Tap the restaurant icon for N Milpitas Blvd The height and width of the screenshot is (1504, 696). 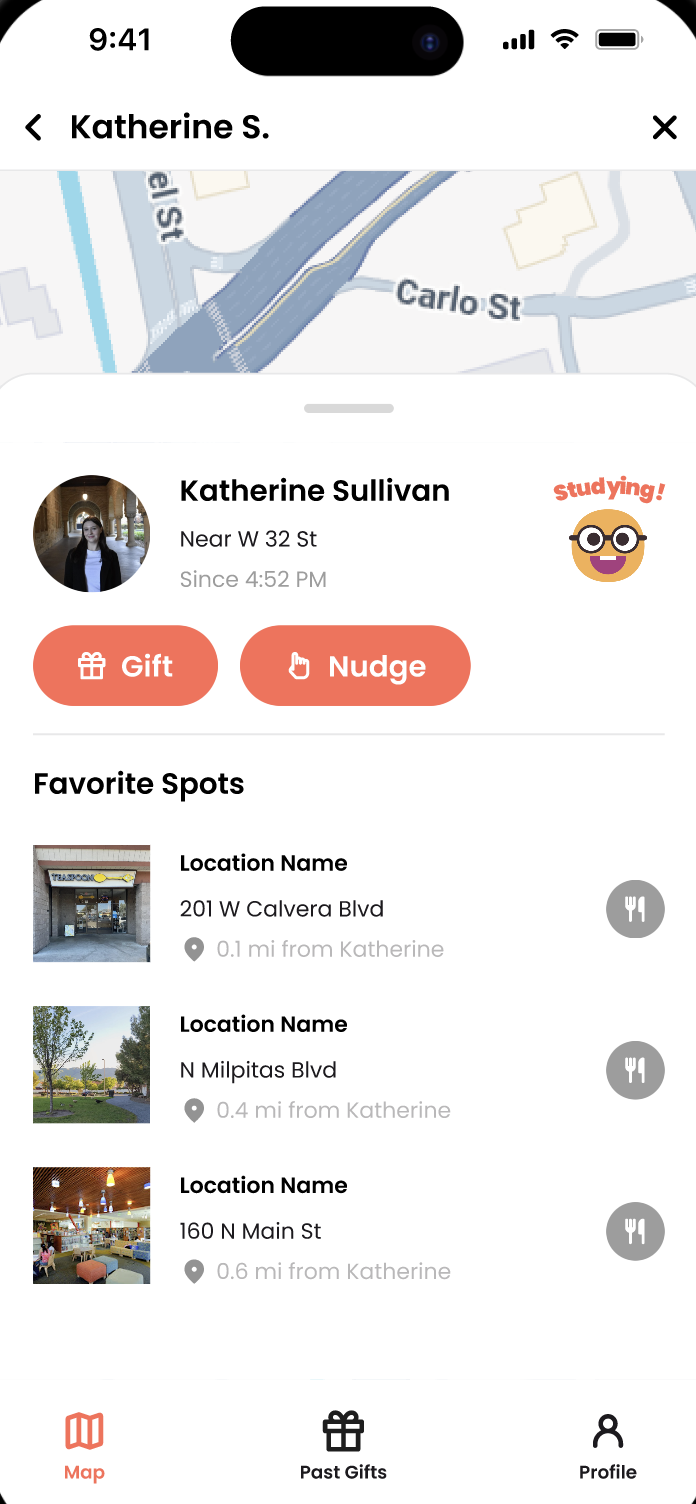point(635,1070)
